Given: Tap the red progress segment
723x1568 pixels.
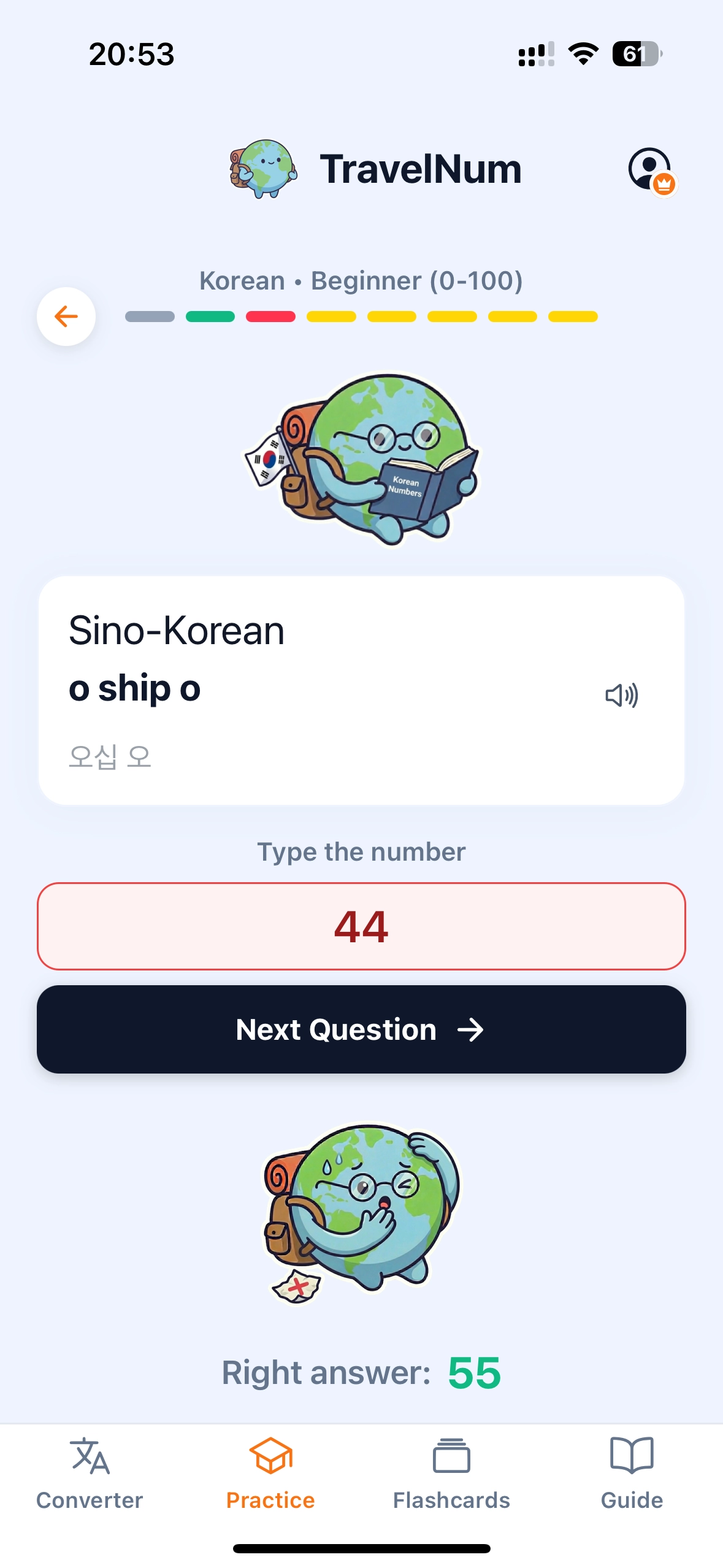Looking at the screenshot, I should click(270, 317).
